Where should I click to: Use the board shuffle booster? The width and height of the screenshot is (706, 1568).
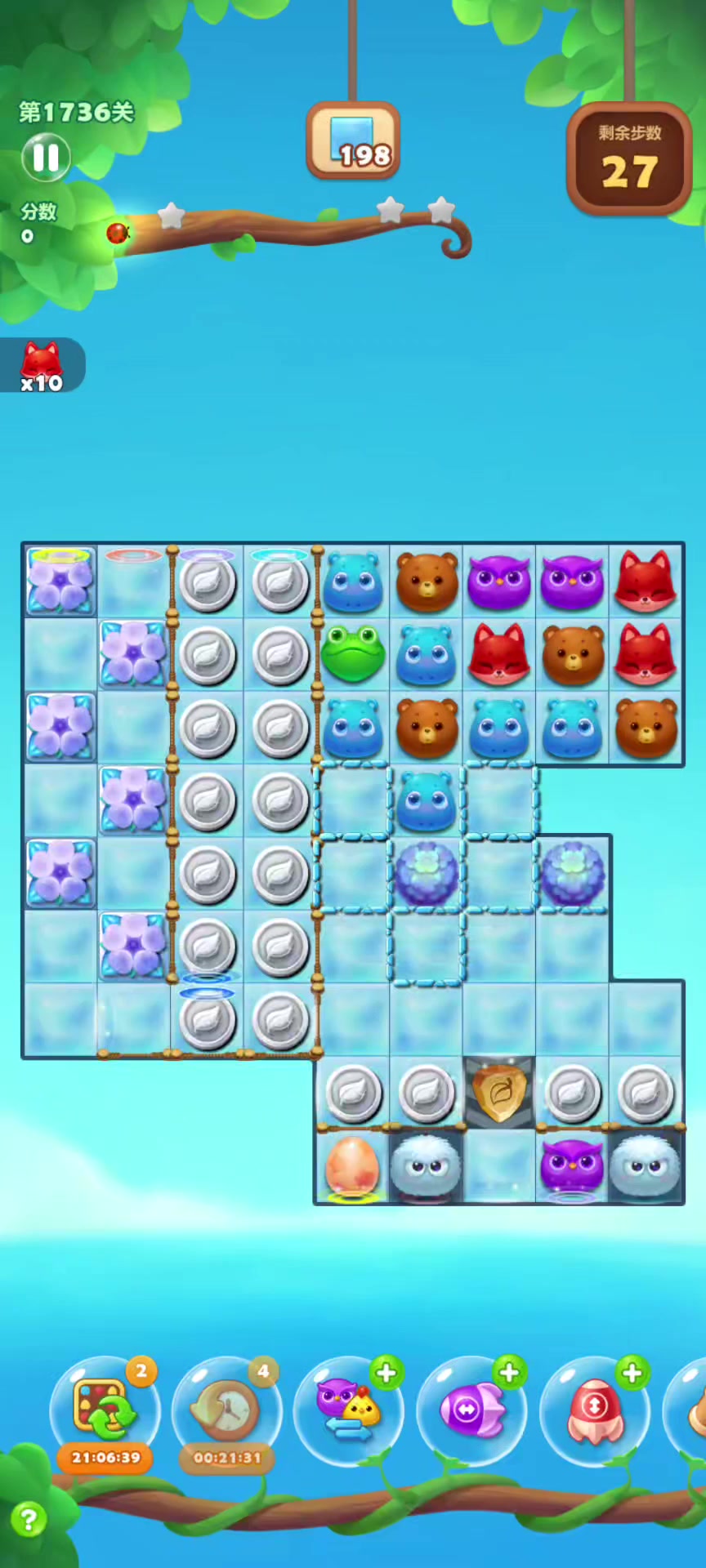coord(105,1408)
